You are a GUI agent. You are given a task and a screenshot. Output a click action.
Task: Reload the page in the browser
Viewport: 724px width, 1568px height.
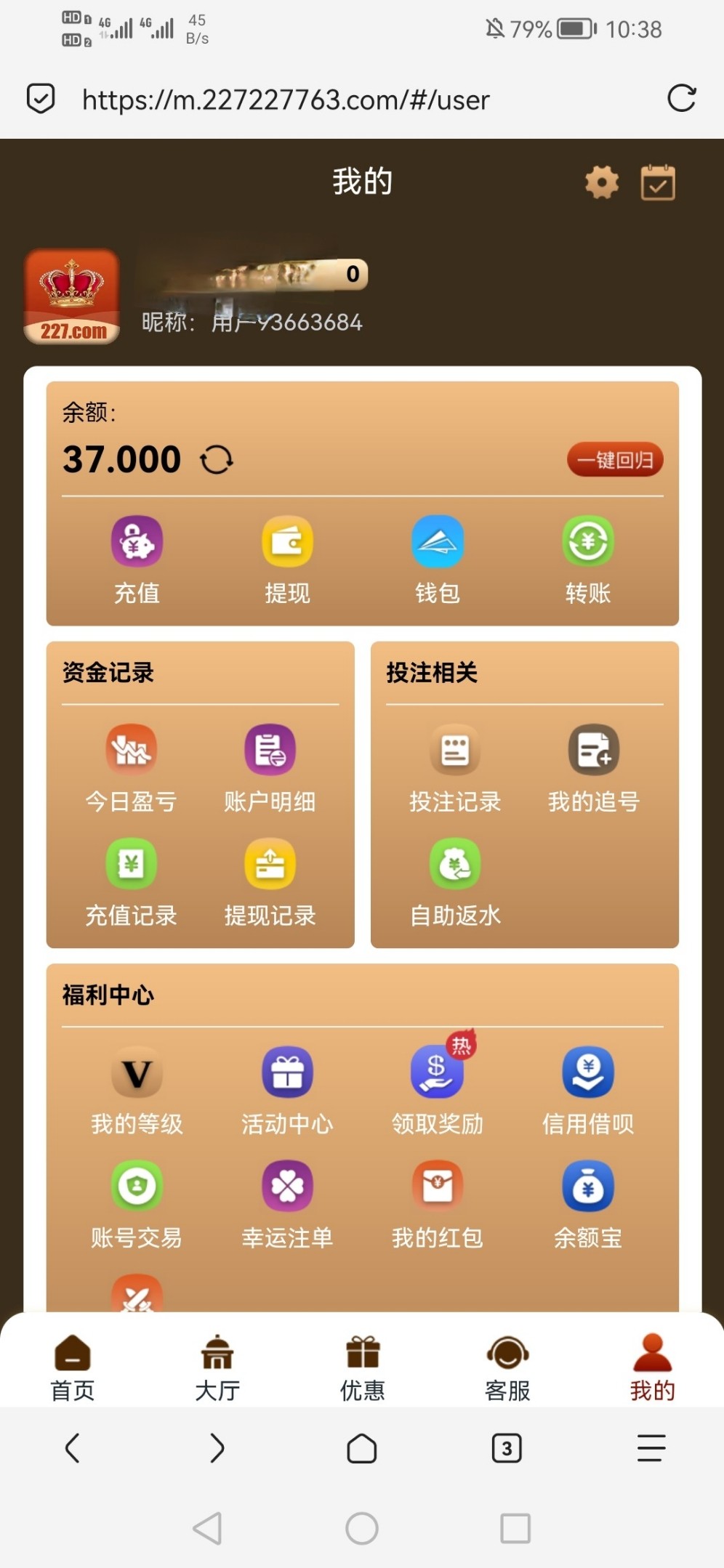tap(681, 99)
